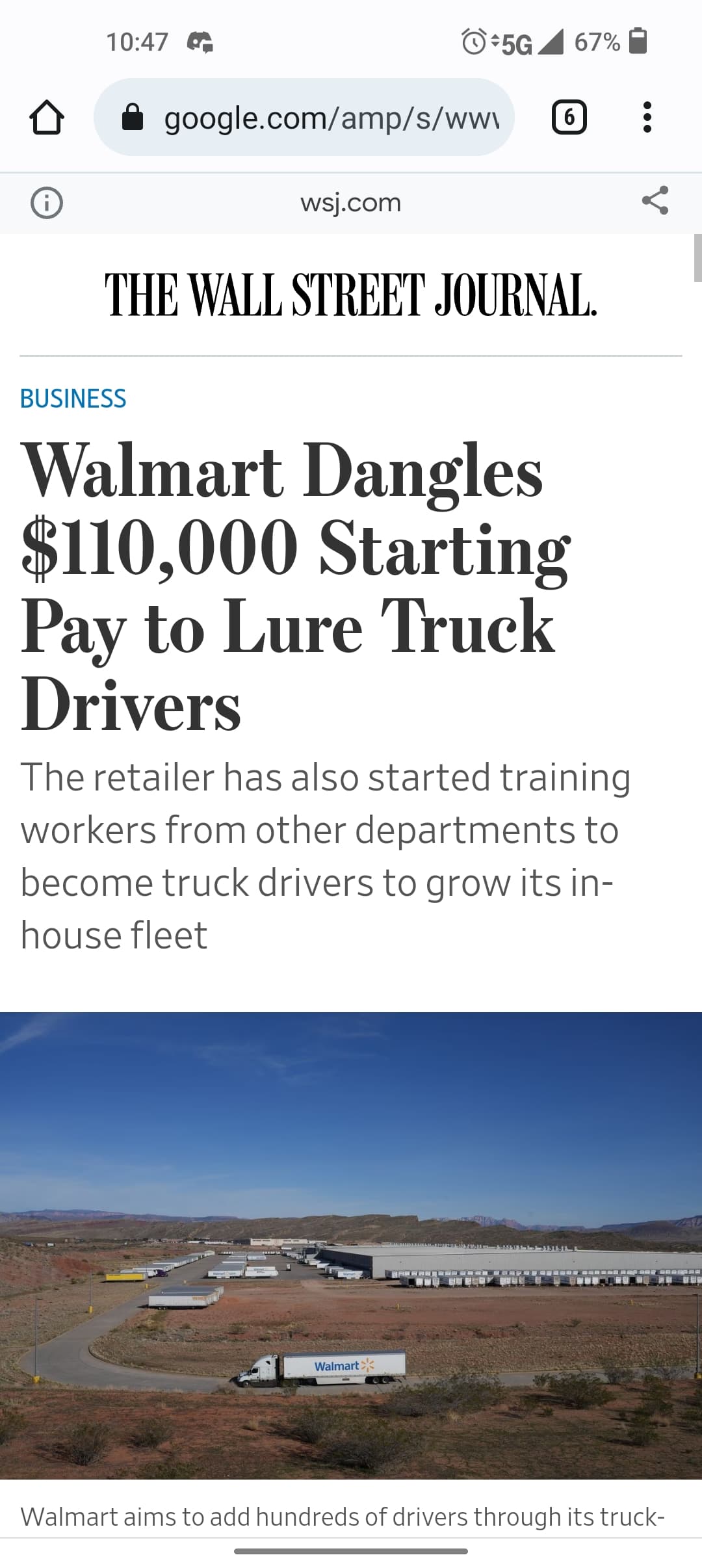Open the BUSINESS section link
702x1568 pixels.
73,399
